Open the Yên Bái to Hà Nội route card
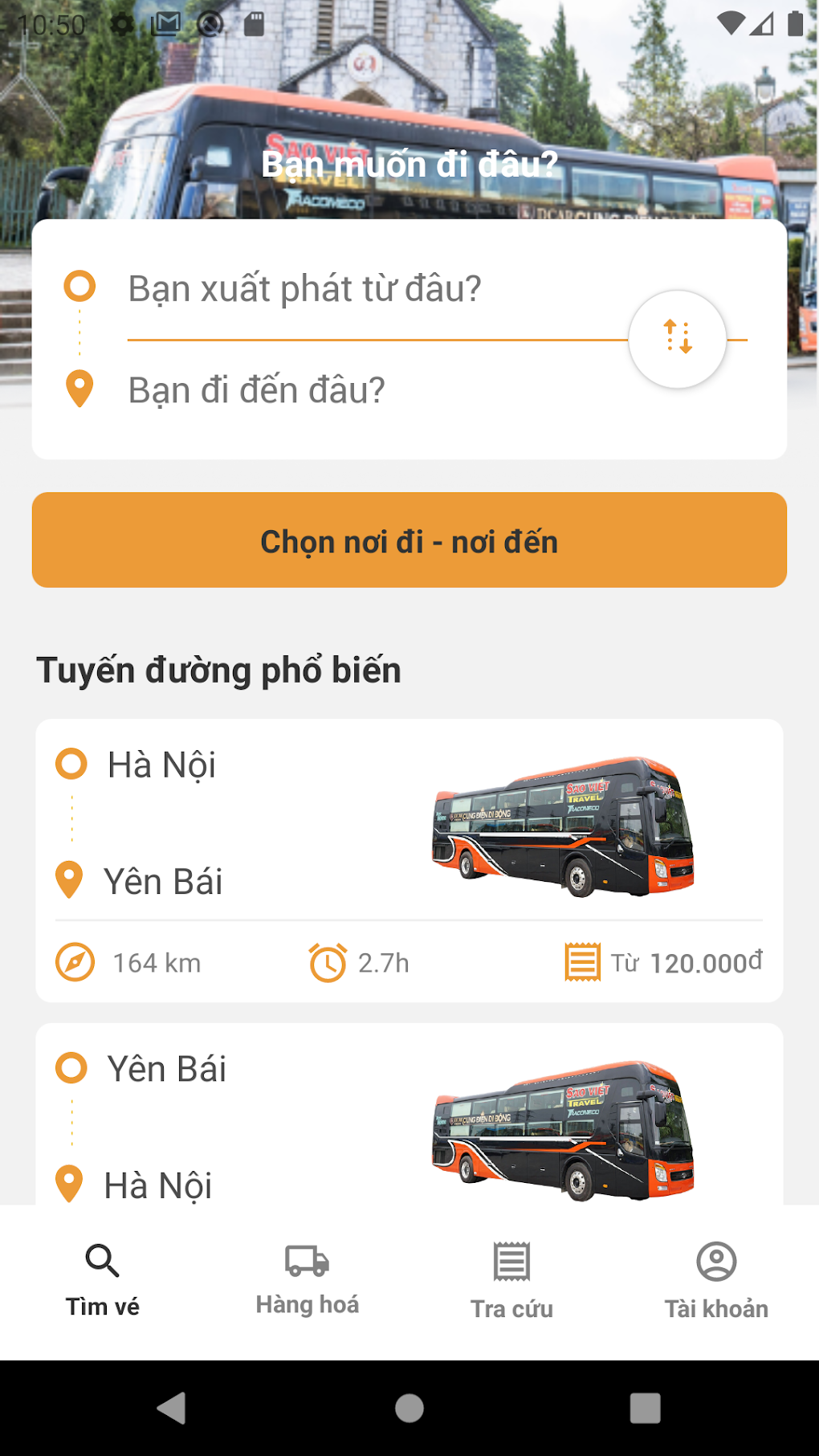This screenshot has width=819, height=1456. pyautogui.click(x=409, y=1124)
